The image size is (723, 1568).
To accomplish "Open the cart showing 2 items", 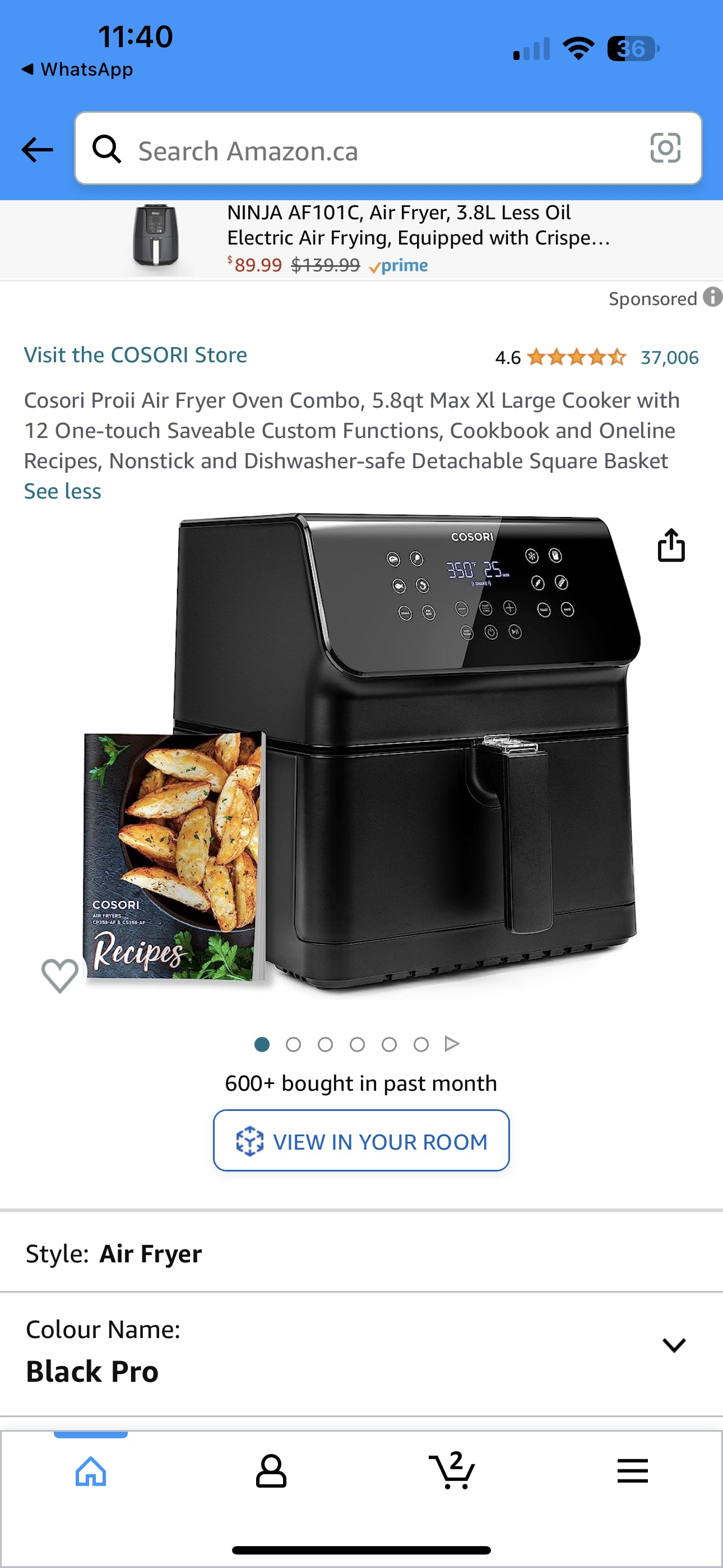I will pos(452,1470).
